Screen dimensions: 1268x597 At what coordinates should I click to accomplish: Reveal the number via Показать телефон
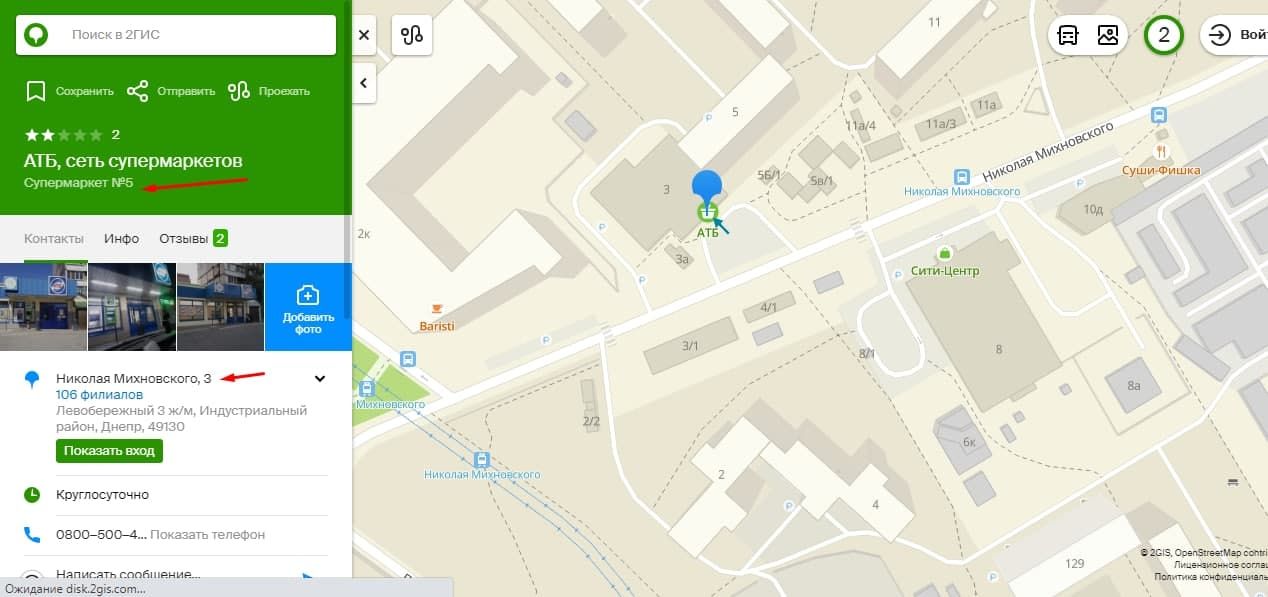click(208, 535)
